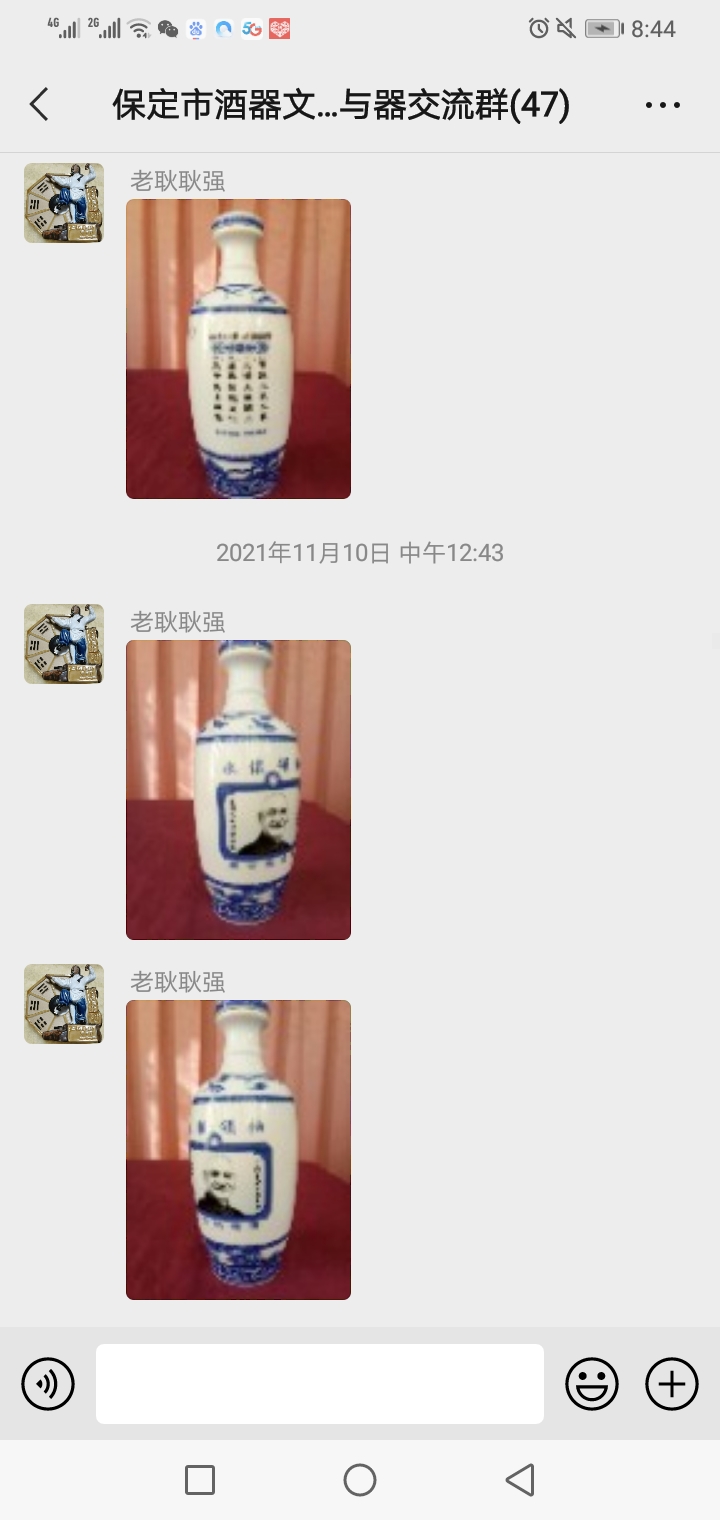Focus the message text field
Screen dimensions: 720x1520
coord(320,1384)
